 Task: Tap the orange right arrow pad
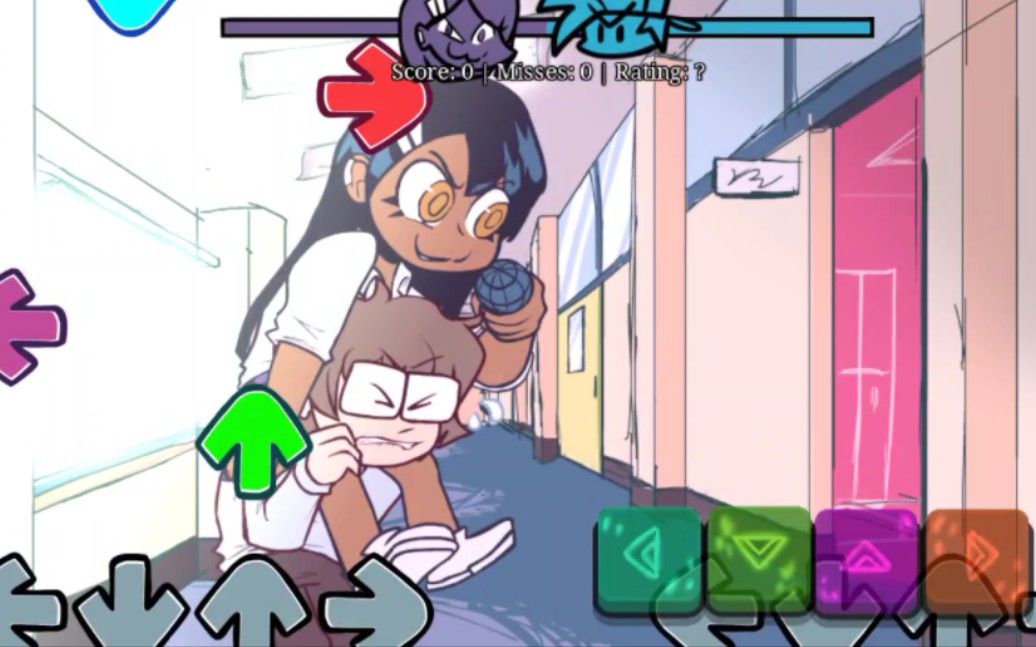pyautogui.click(x=977, y=557)
